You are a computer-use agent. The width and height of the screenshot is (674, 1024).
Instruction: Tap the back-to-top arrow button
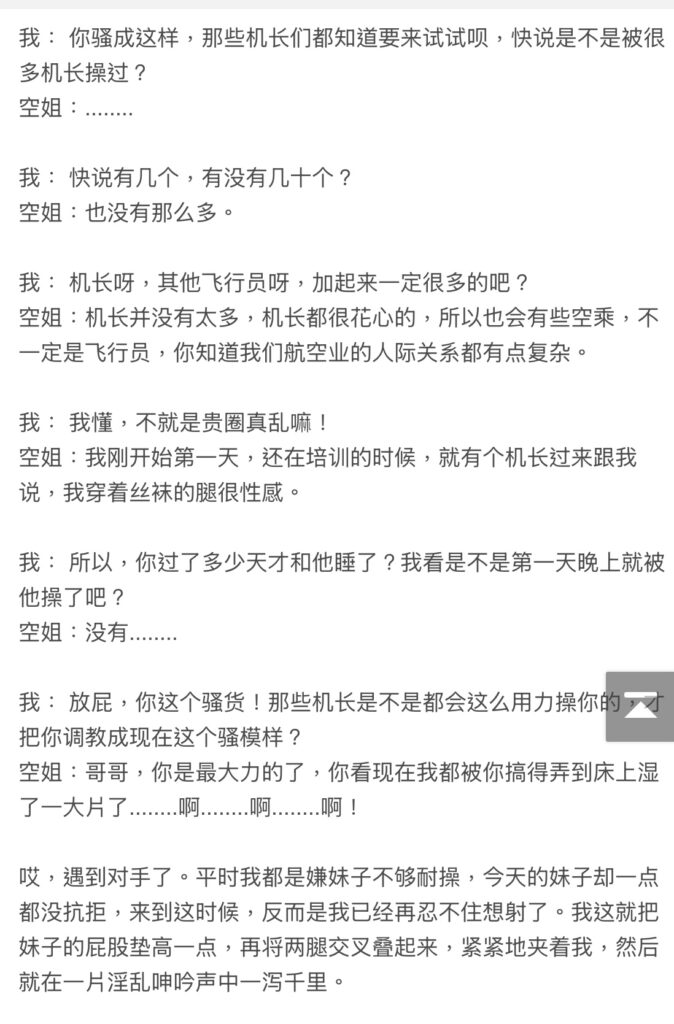click(x=639, y=706)
